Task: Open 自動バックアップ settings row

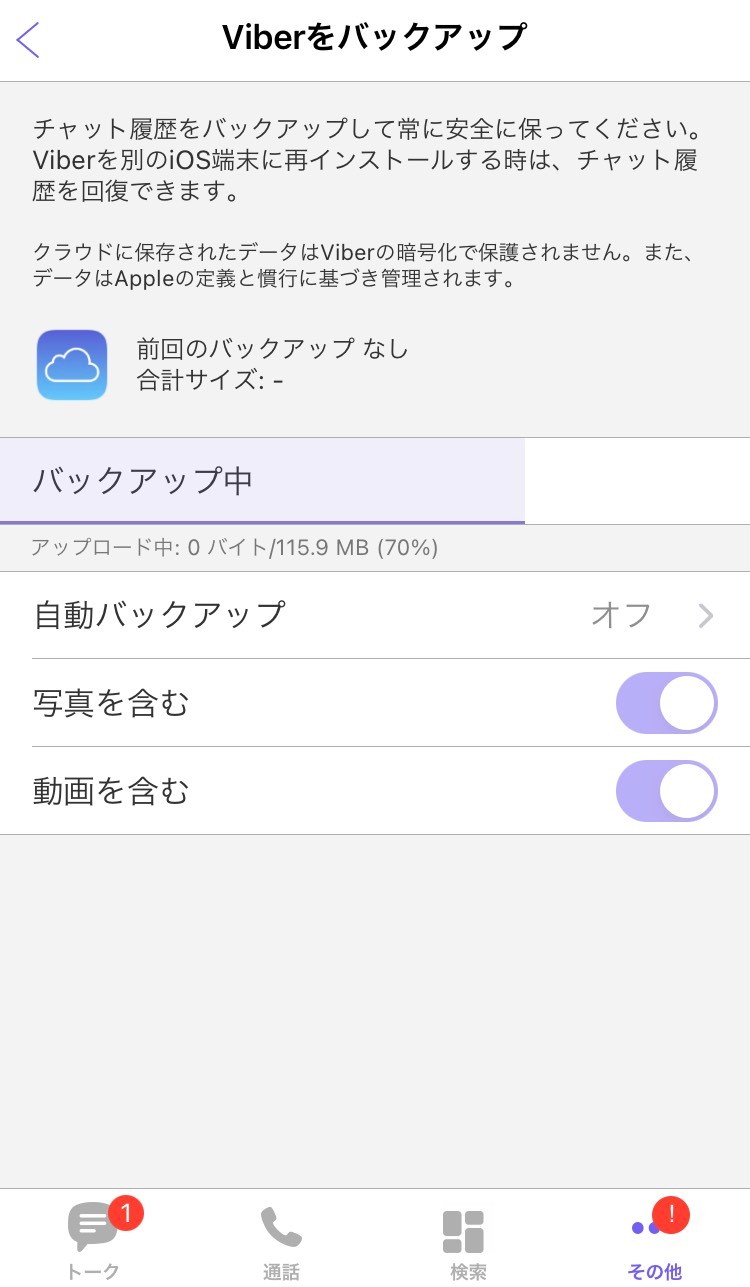Action: pyautogui.click(x=375, y=615)
